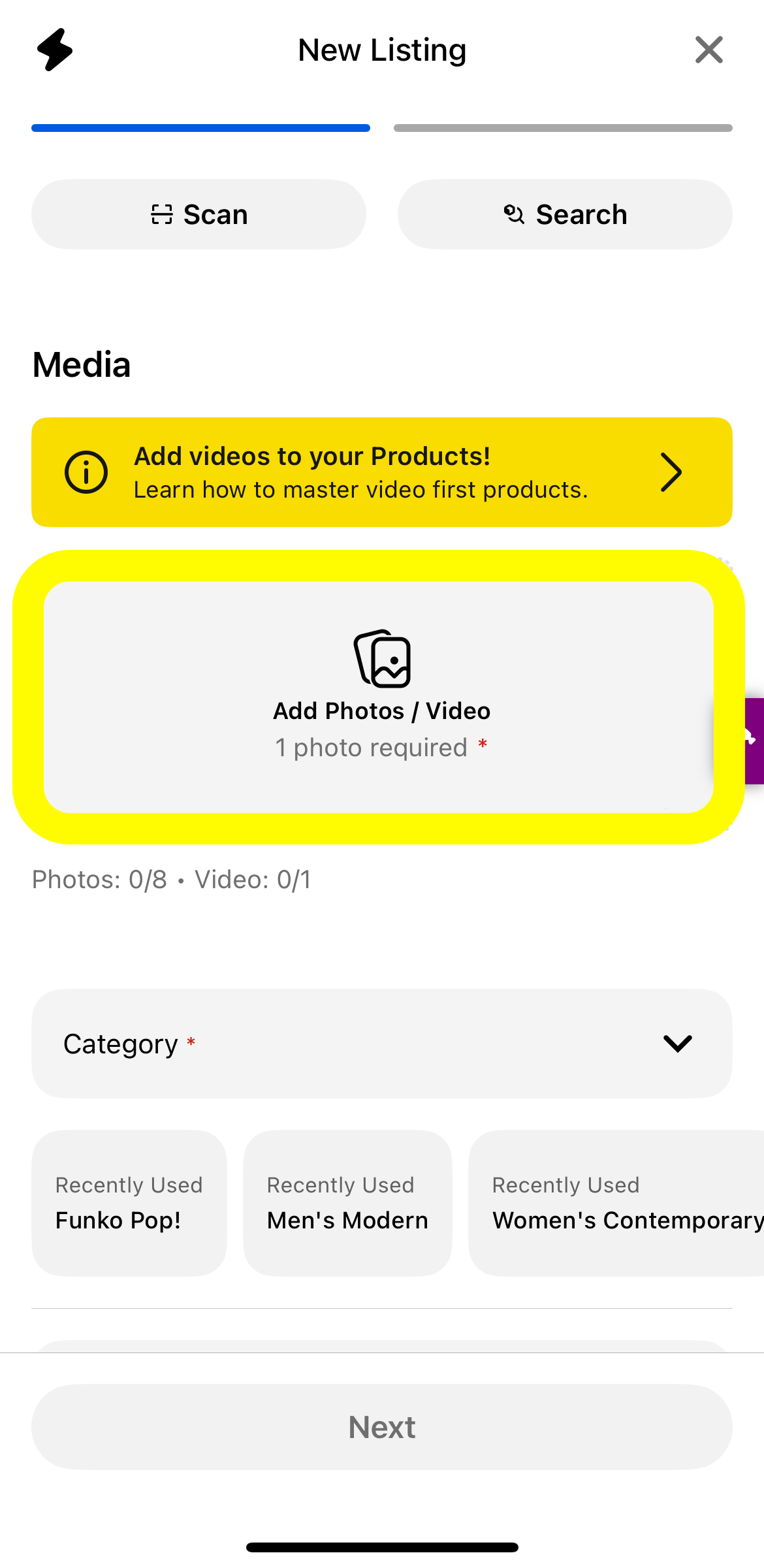Tap the lightning bolt icon

point(55,50)
